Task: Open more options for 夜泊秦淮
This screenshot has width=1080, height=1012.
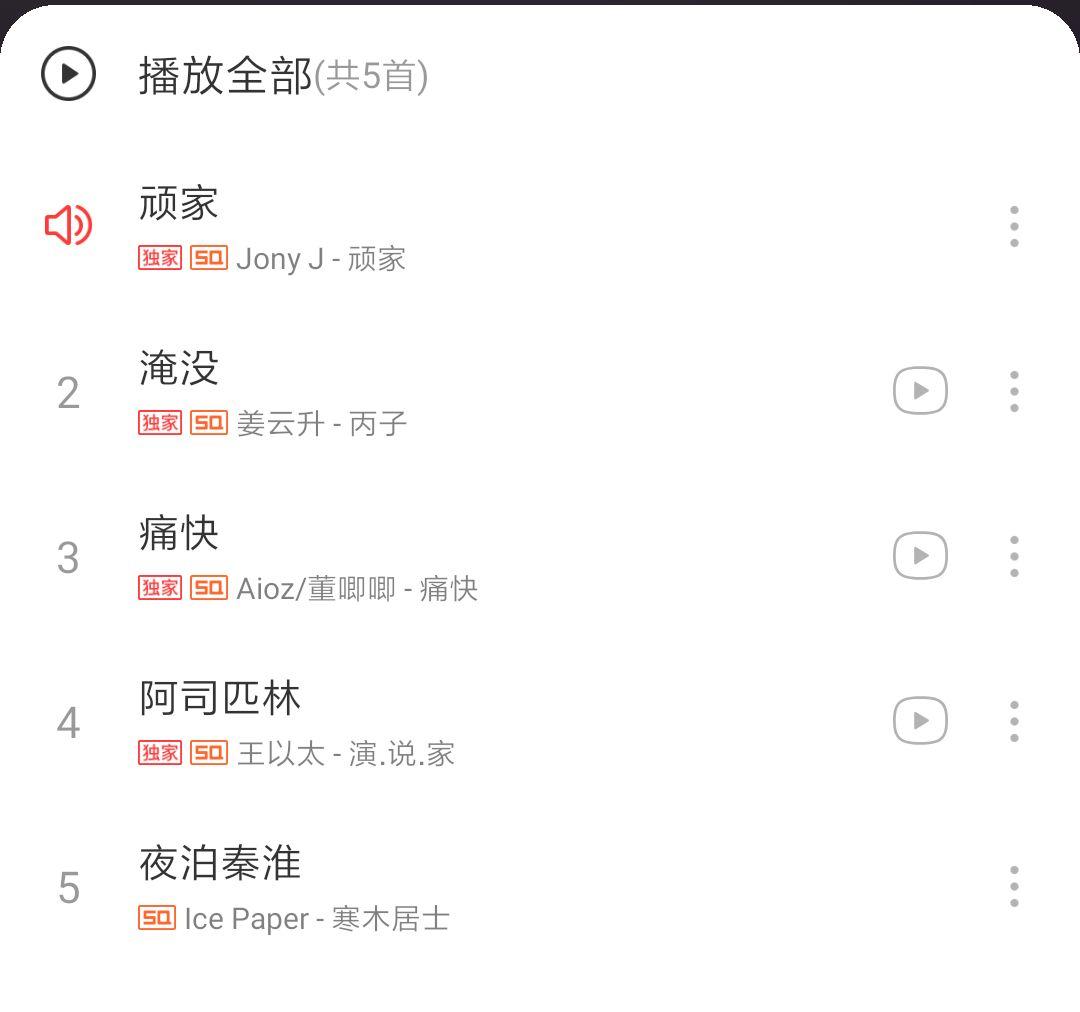Action: pyautogui.click(x=1014, y=886)
